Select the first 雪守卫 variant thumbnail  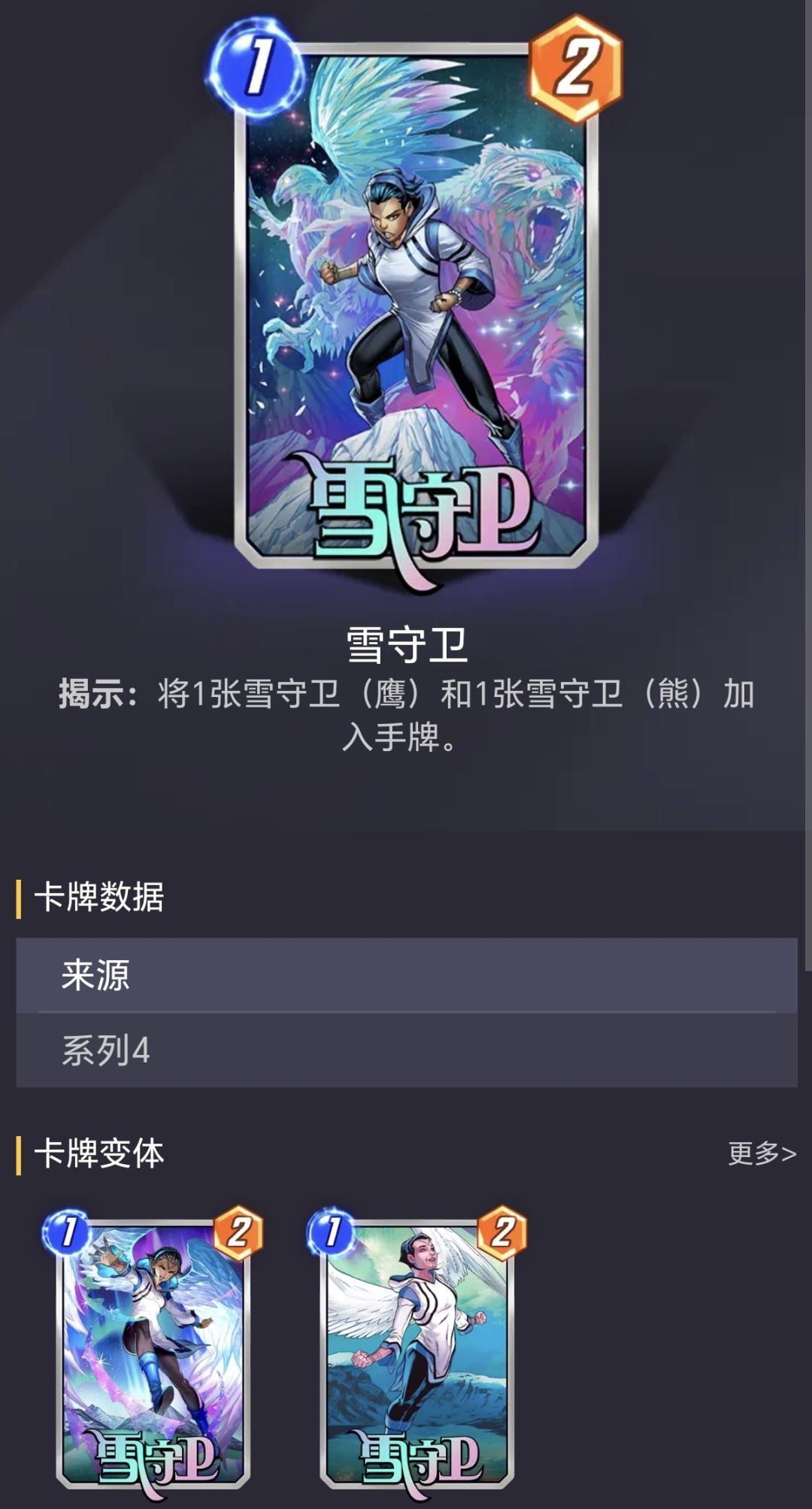tap(145, 1346)
